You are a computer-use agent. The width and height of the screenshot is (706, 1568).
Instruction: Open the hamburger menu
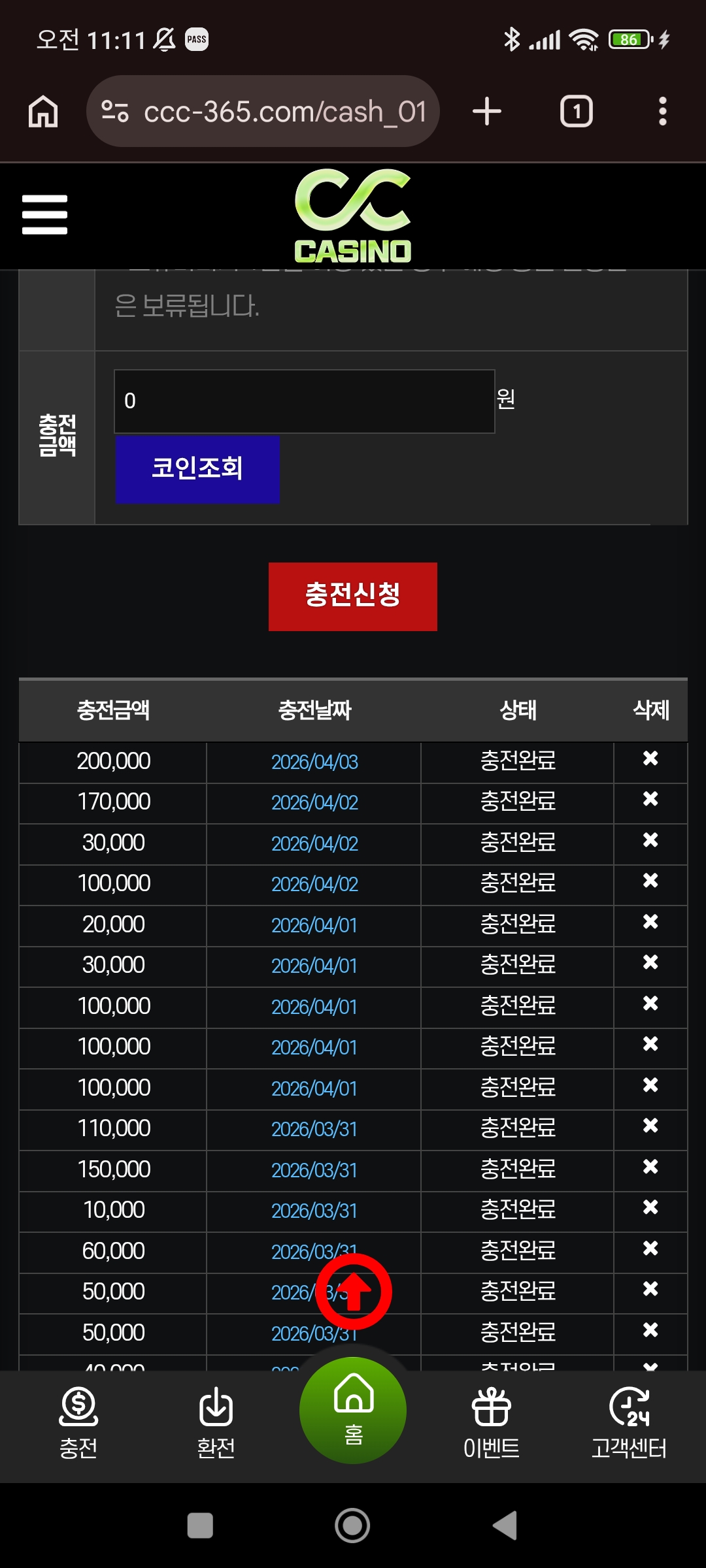pos(44,214)
